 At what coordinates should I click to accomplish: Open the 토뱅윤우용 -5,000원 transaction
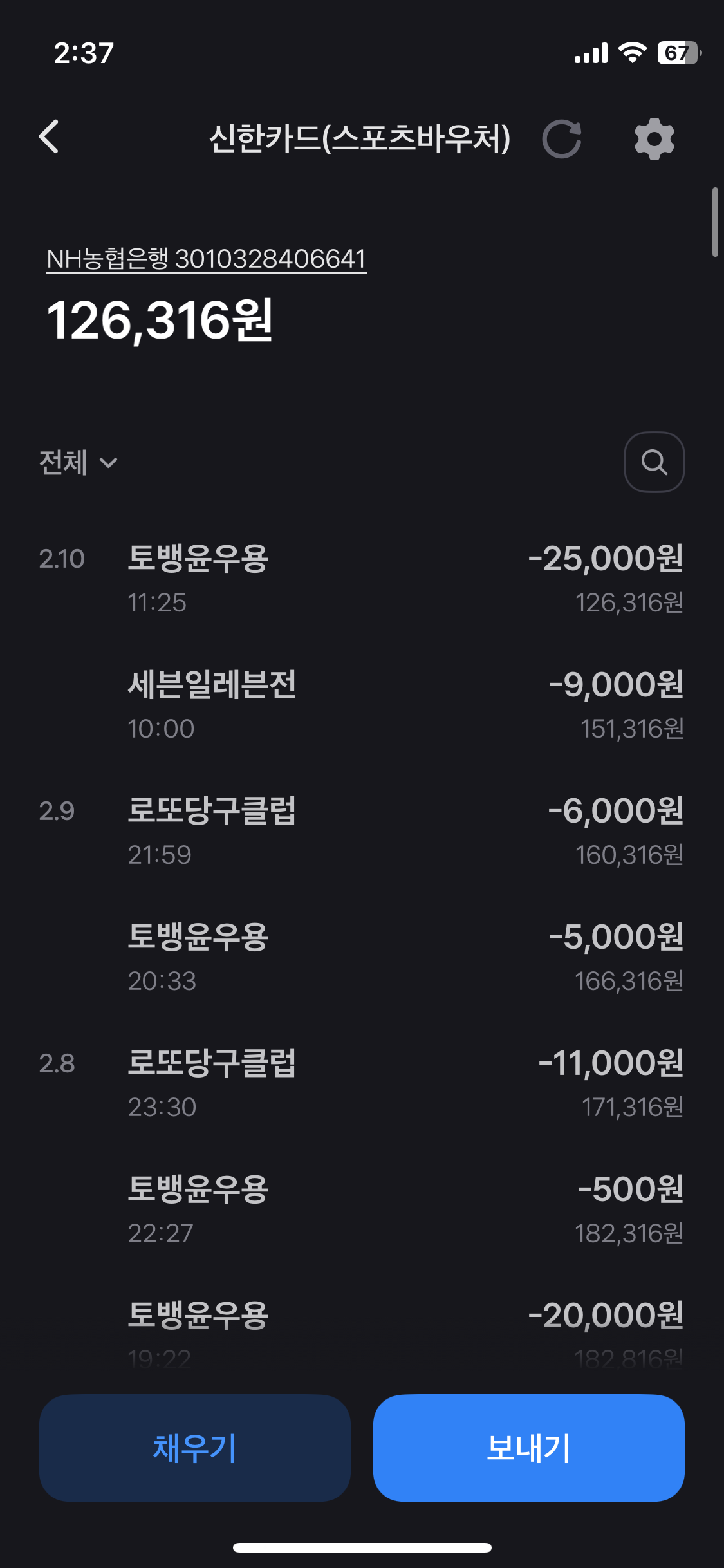pyautogui.click(x=362, y=957)
